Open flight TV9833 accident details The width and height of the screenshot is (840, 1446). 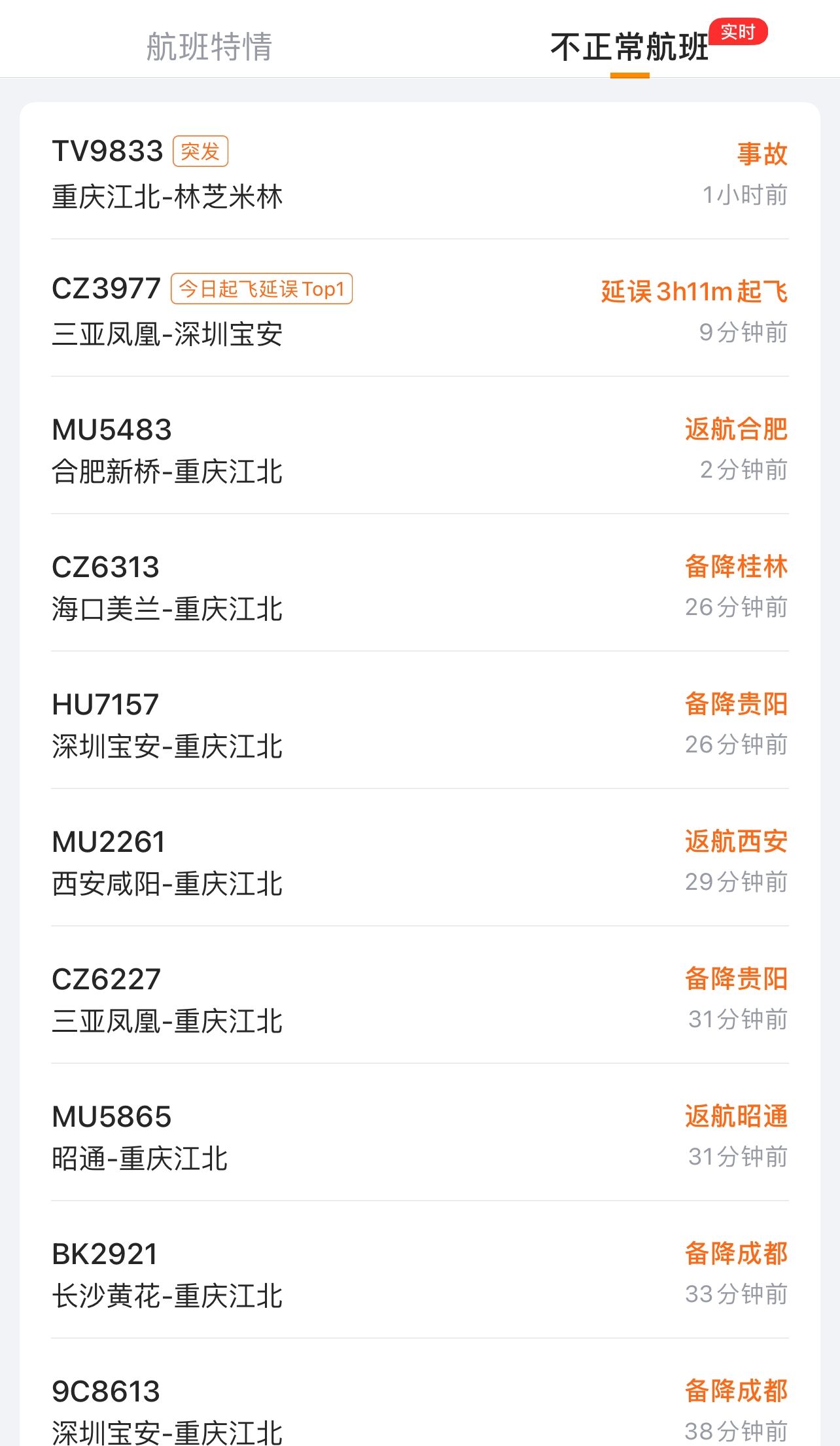[419, 173]
